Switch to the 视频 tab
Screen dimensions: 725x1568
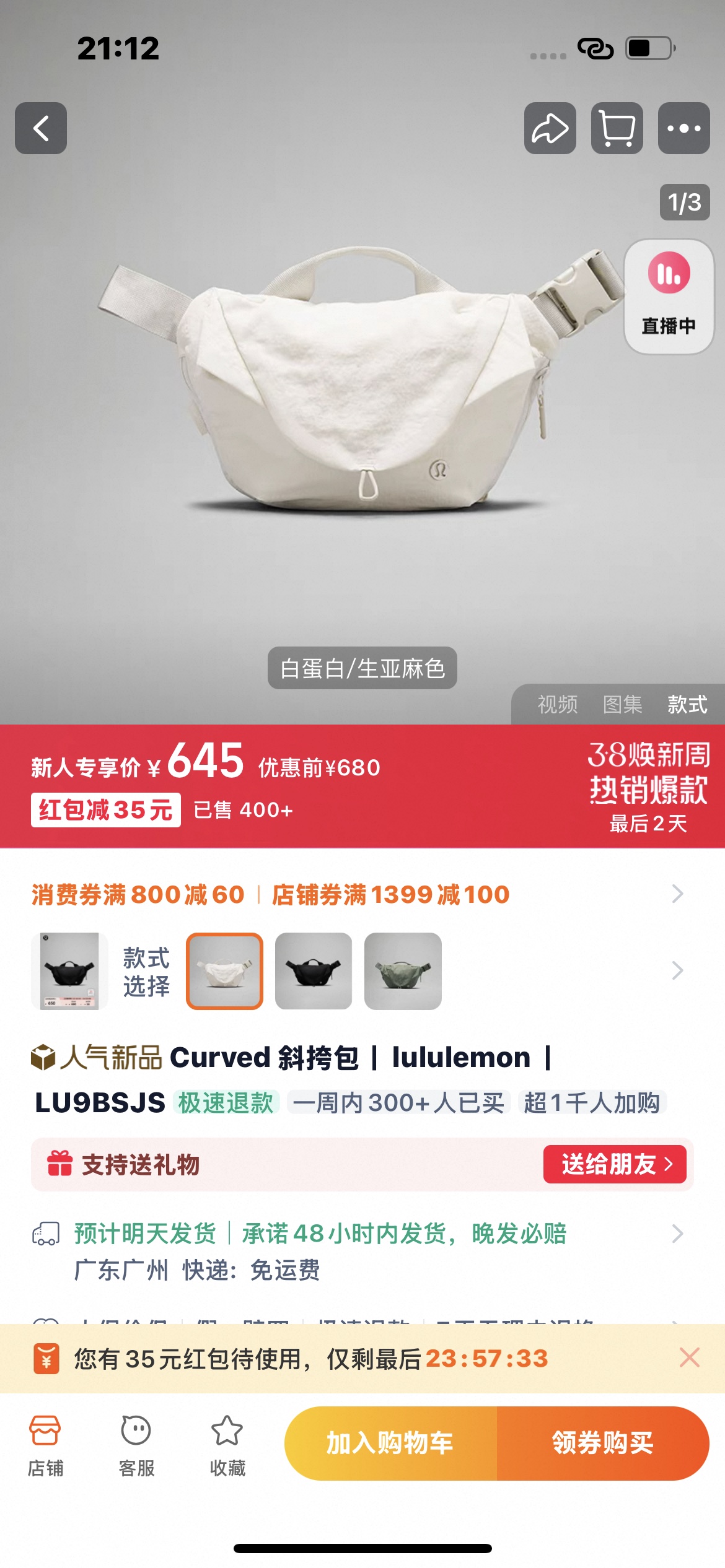click(x=558, y=704)
